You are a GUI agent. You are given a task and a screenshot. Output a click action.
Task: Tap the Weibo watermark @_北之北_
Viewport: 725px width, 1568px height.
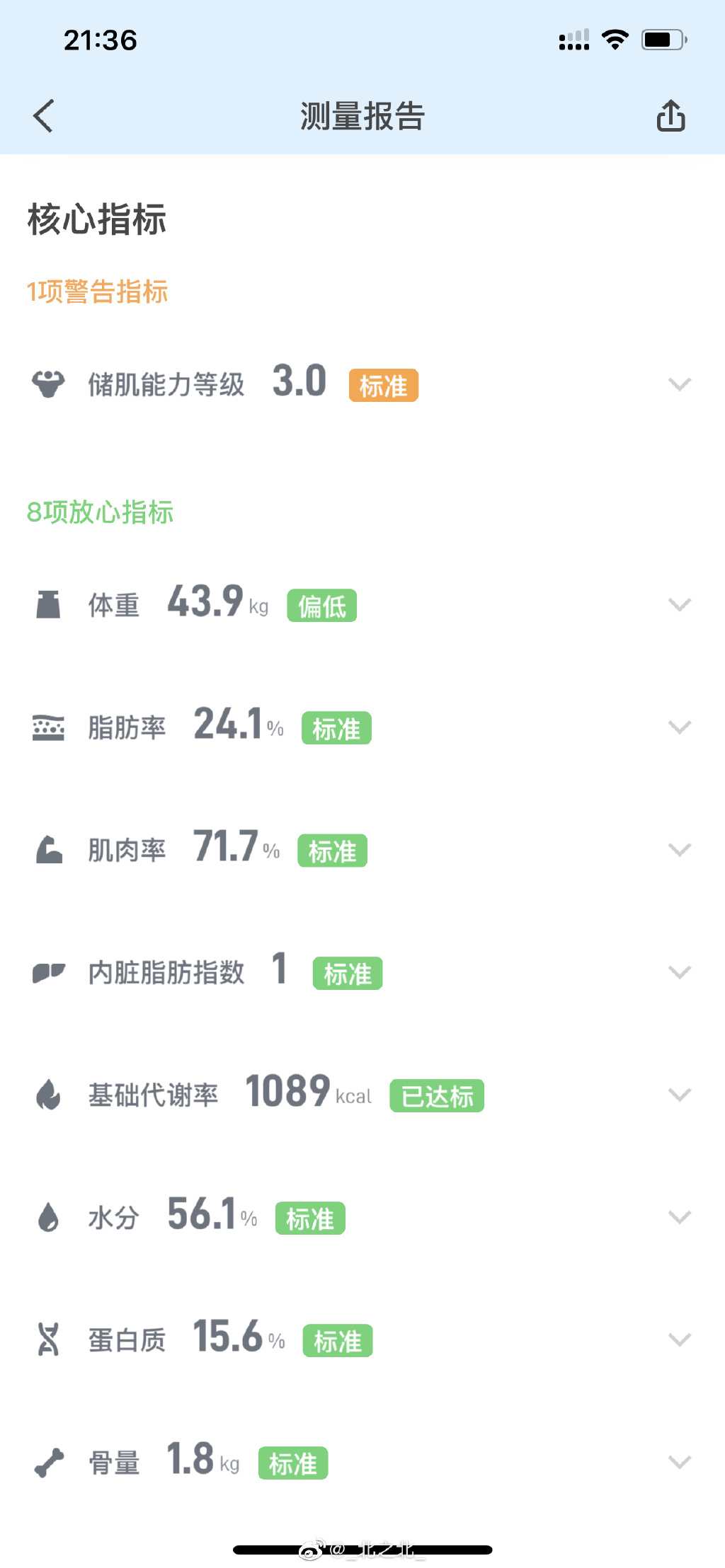[x=362, y=1550]
